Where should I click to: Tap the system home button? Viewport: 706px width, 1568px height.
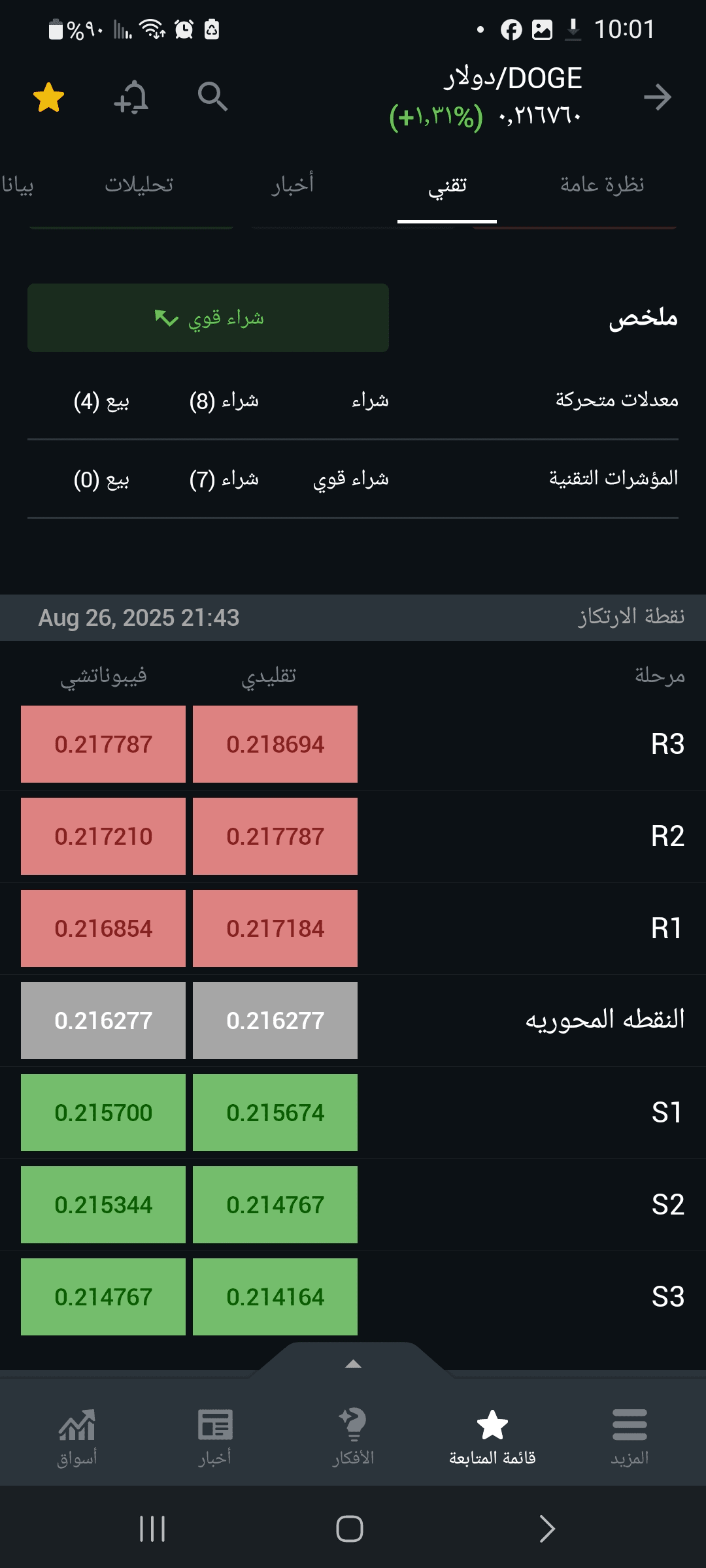click(350, 1529)
